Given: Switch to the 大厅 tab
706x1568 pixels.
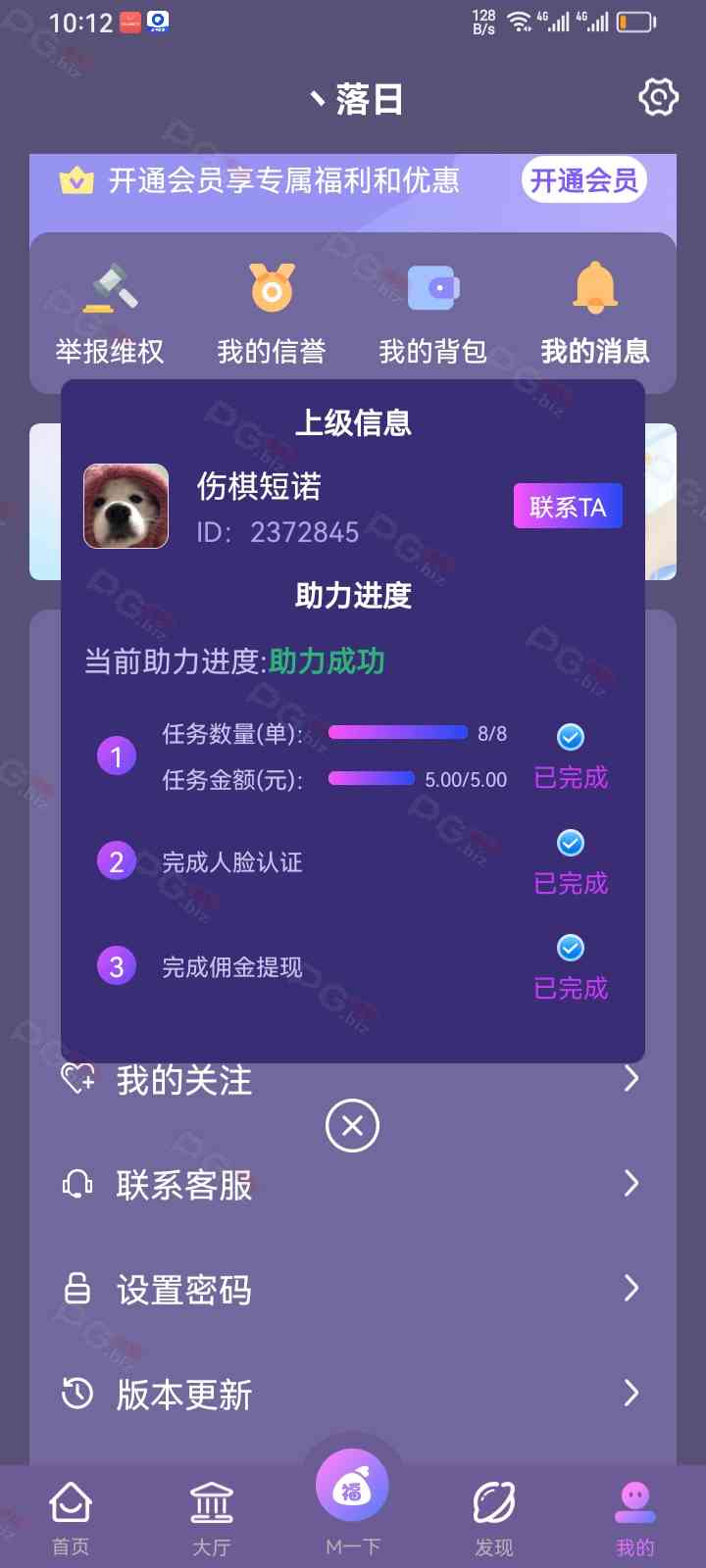Looking at the screenshot, I should pyautogui.click(x=212, y=1517).
